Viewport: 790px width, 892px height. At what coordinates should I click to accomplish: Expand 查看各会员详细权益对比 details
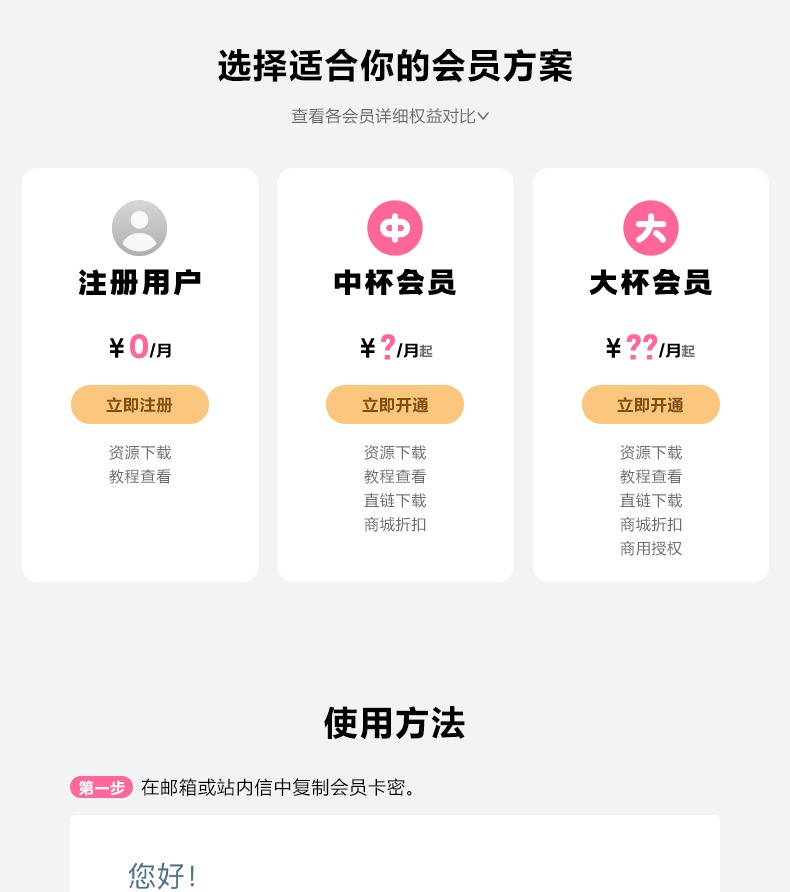tap(385, 116)
